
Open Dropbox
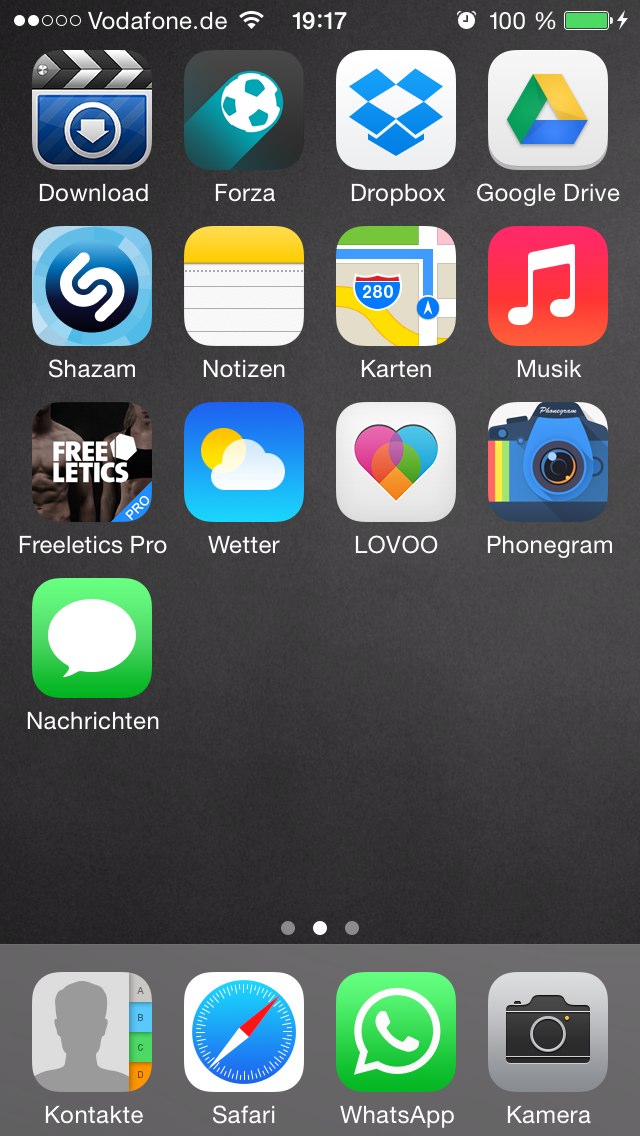[x=396, y=110]
